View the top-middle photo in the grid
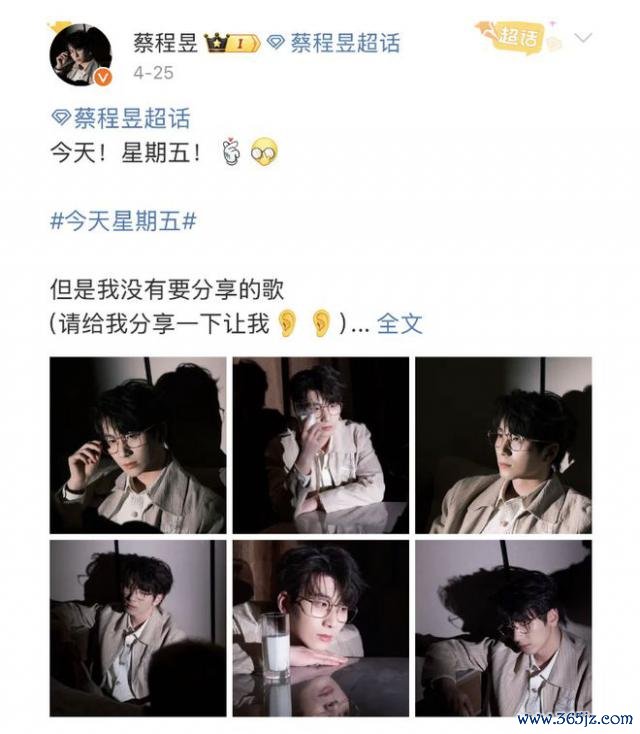Image resolution: width=640 pixels, height=734 pixels. point(320,445)
